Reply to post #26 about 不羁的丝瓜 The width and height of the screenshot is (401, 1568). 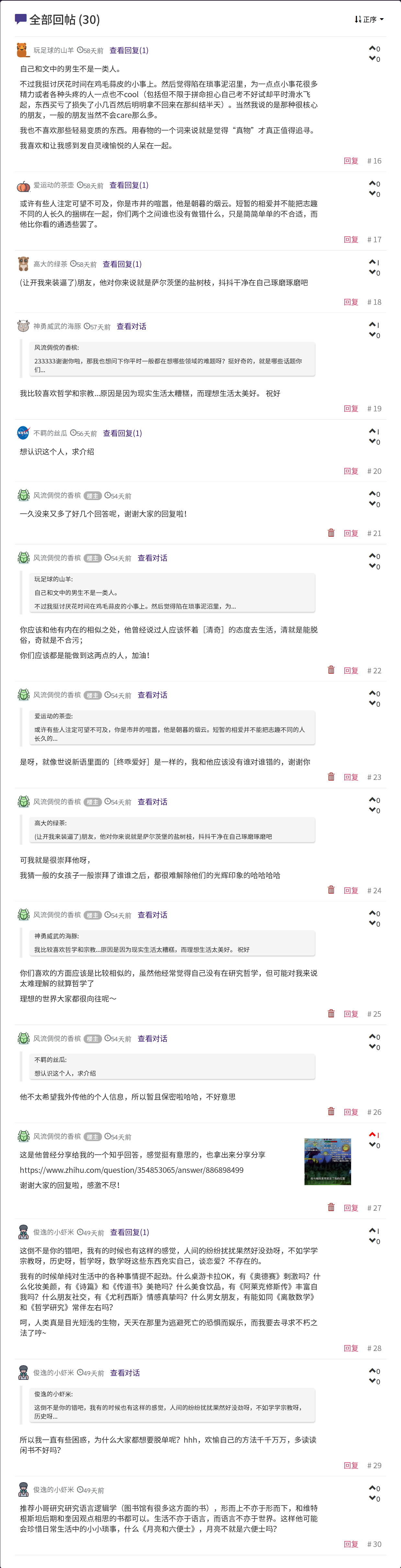[350, 1112]
